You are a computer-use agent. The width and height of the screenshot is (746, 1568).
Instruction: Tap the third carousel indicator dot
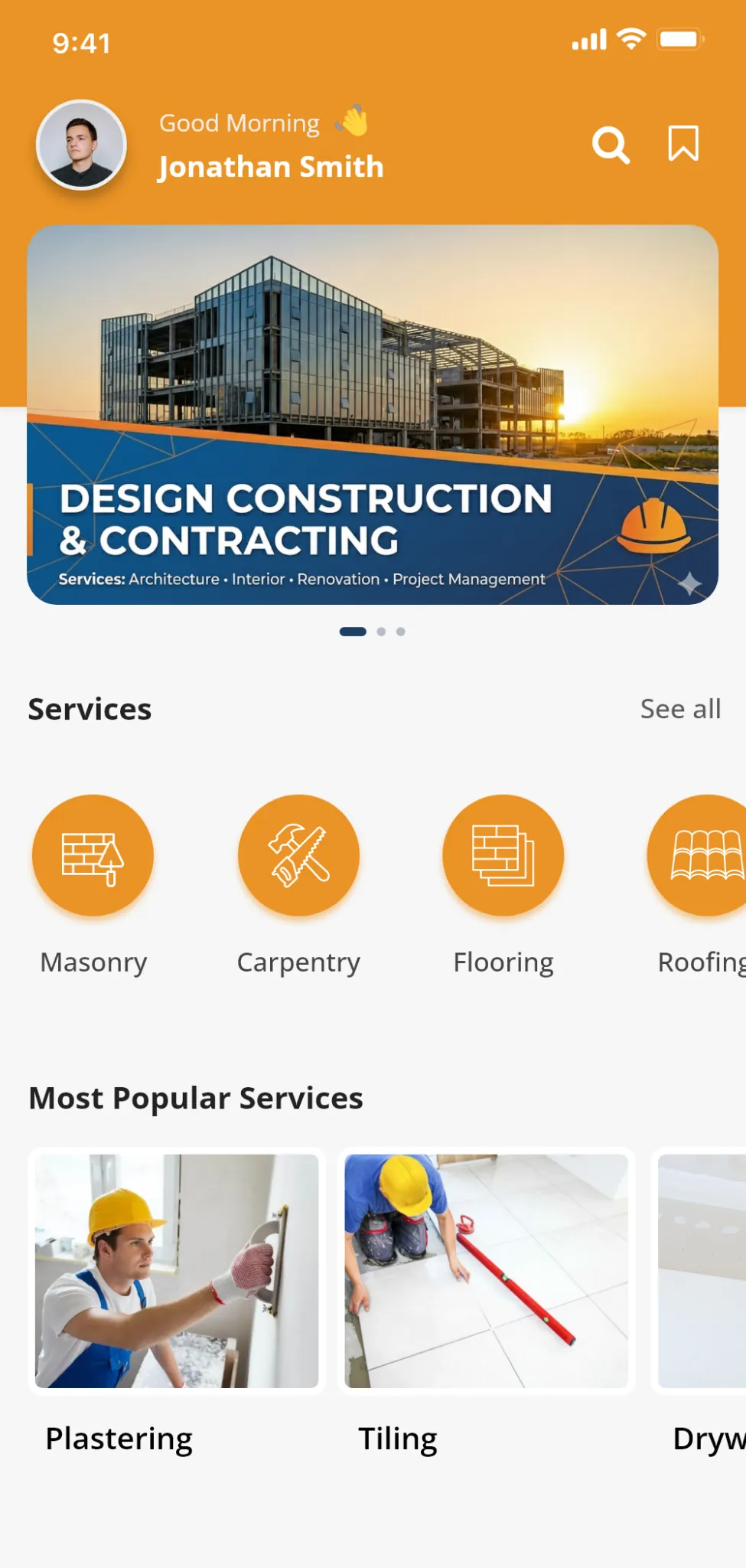[400, 631]
